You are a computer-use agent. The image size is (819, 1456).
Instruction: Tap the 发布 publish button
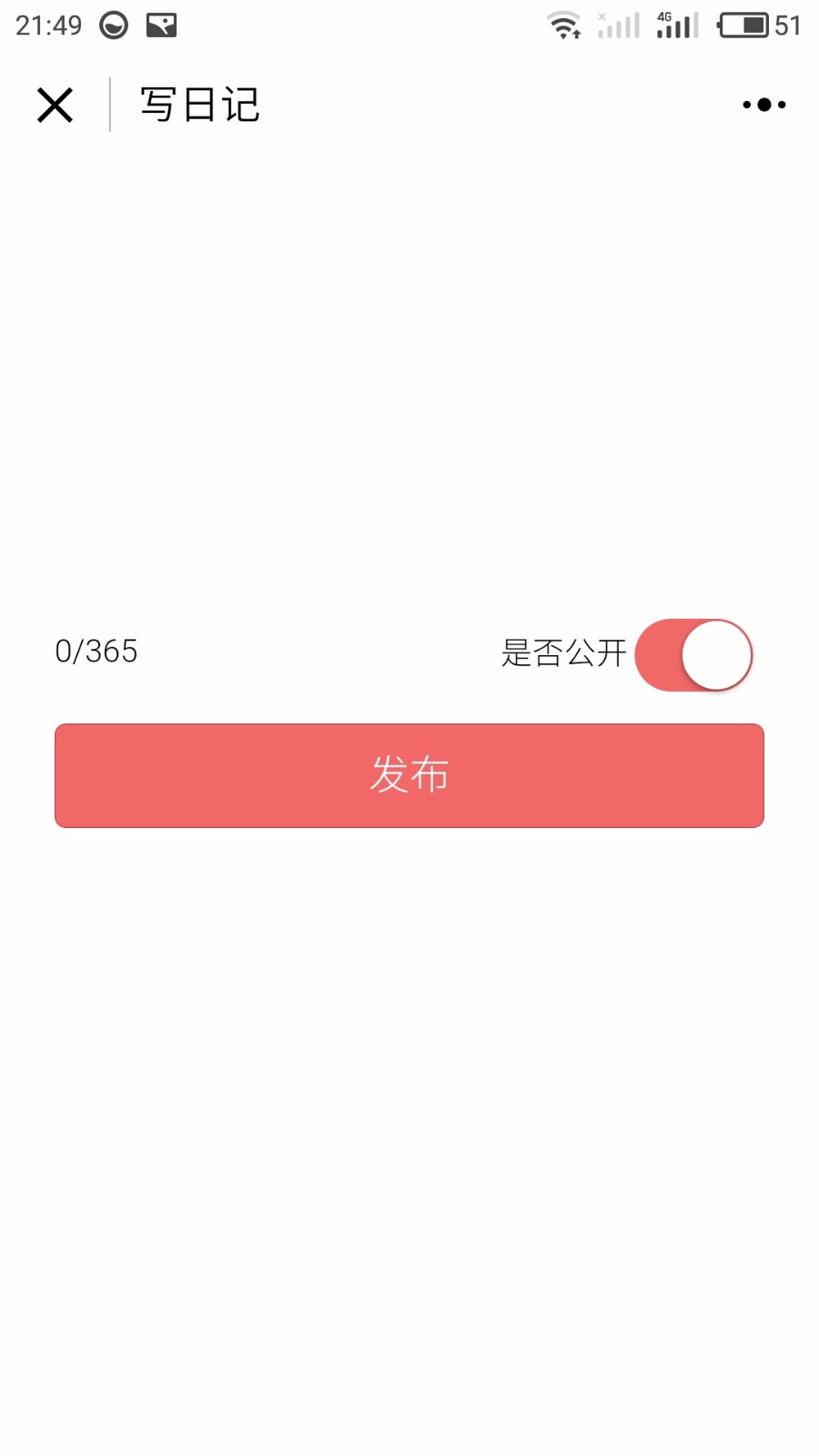point(409,775)
